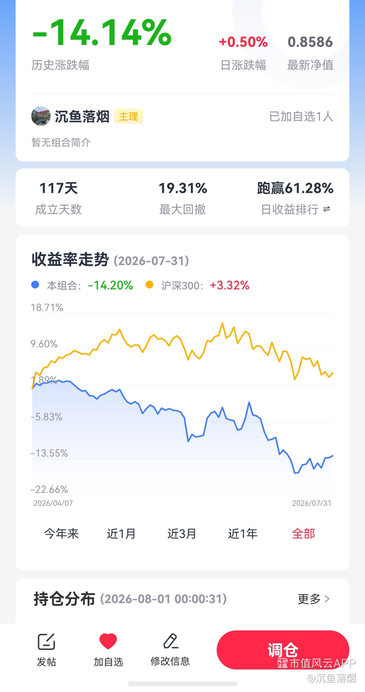Show 近1年 performance range
Viewport: 365px width, 692px height.
click(243, 534)
